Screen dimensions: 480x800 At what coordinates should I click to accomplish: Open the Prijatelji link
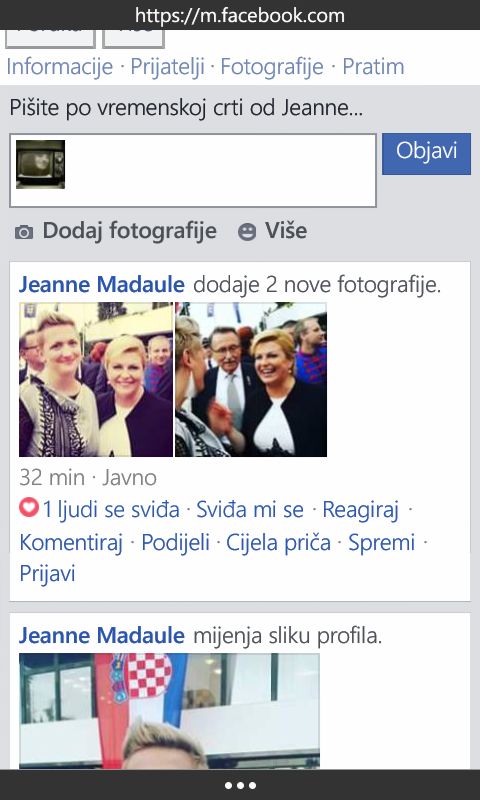(167, 67)
